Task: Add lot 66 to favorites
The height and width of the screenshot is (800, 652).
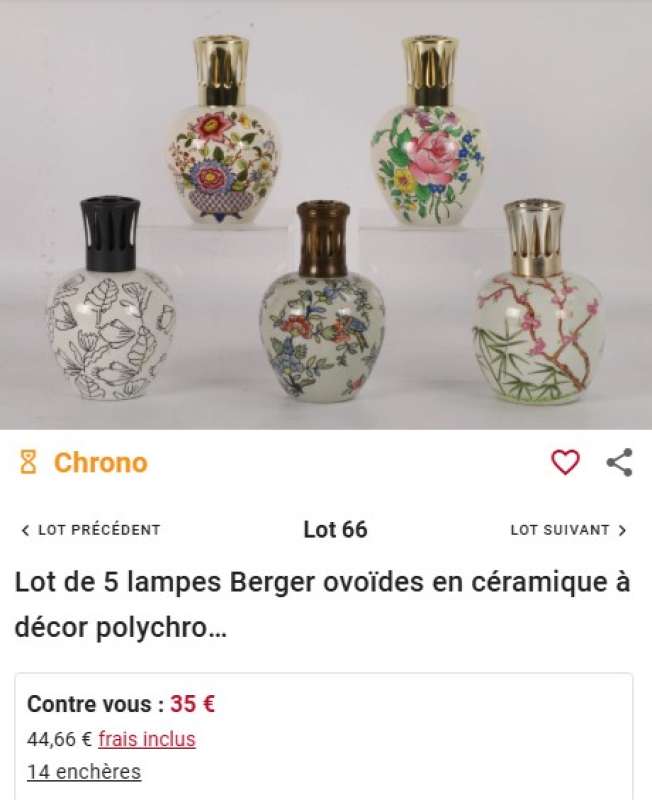Action: click(x=565, y=462)
